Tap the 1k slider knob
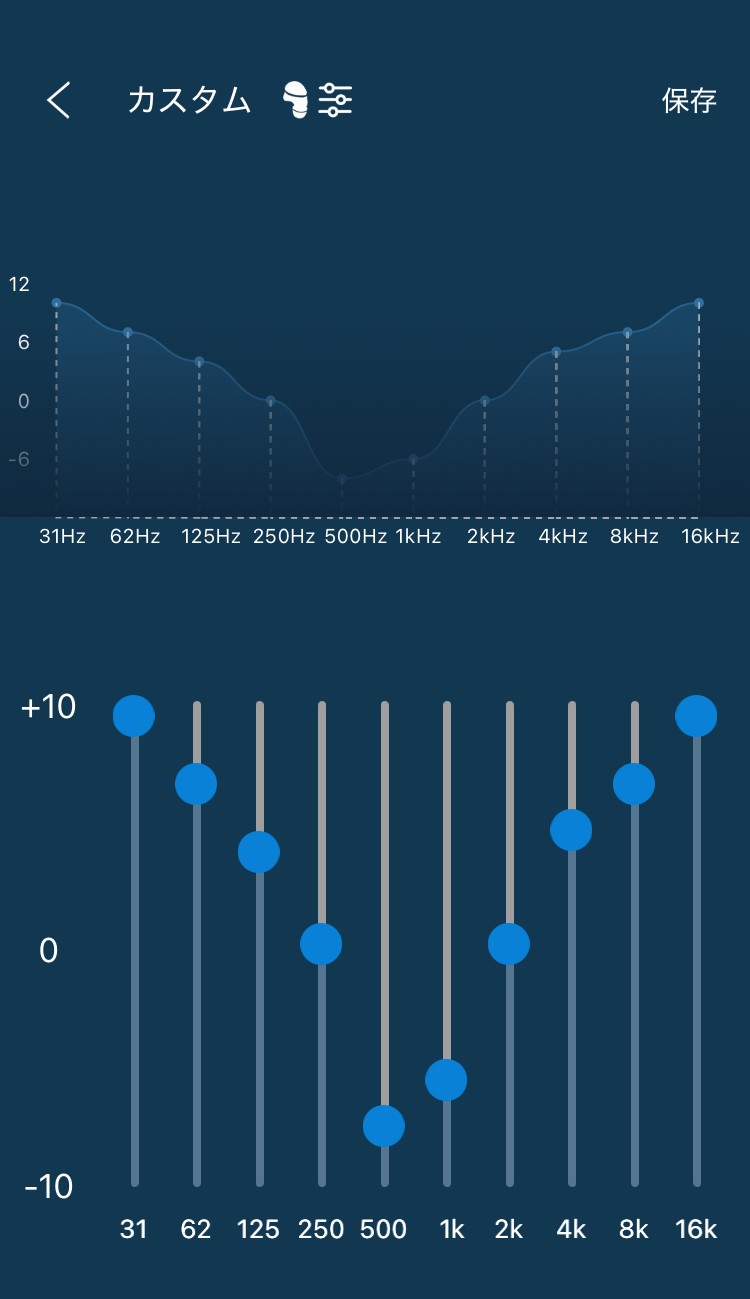The image size is (750, 1299). (x=446, y=1079)
